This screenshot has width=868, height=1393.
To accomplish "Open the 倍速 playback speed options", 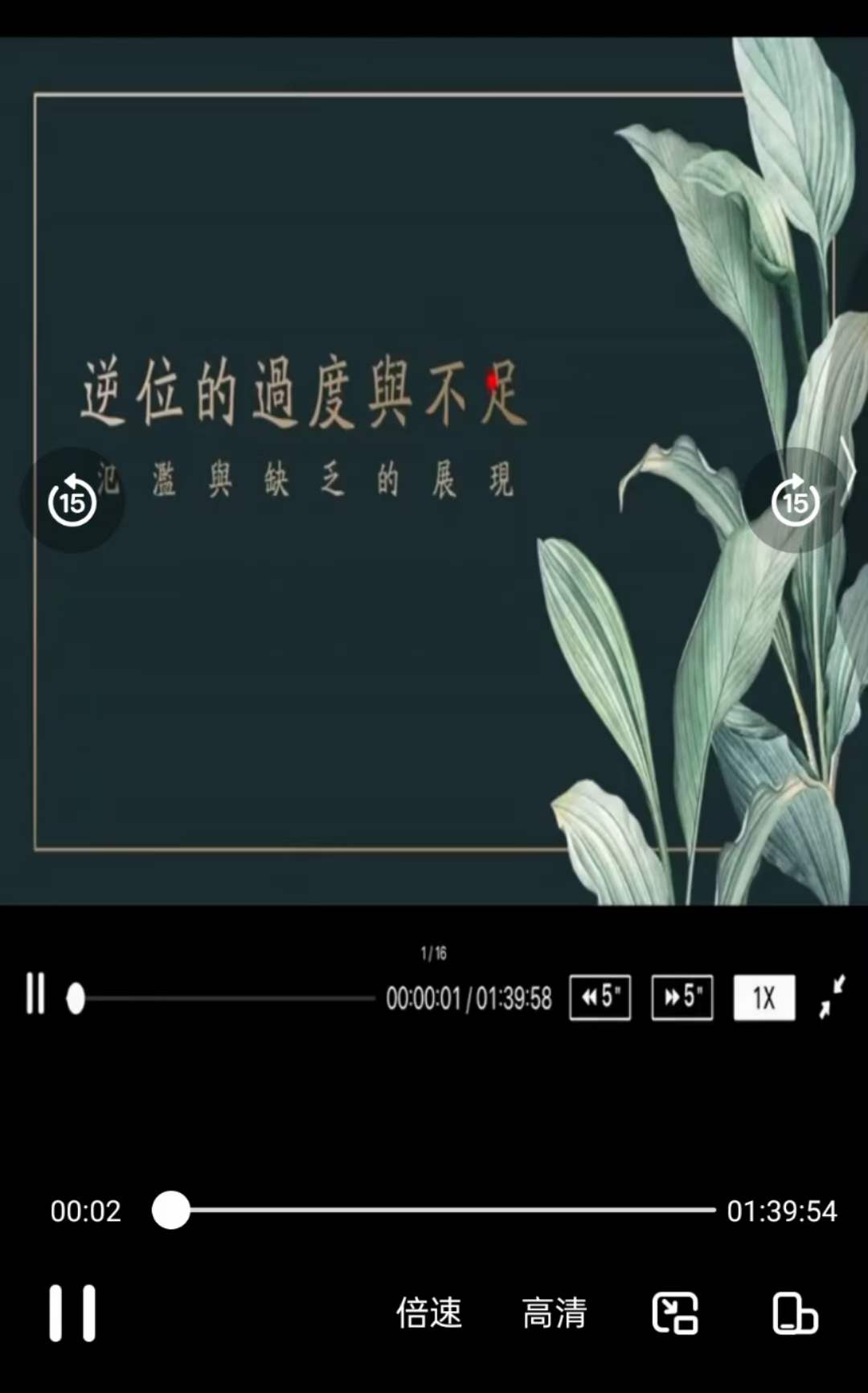I will [x=428, y=1313].
